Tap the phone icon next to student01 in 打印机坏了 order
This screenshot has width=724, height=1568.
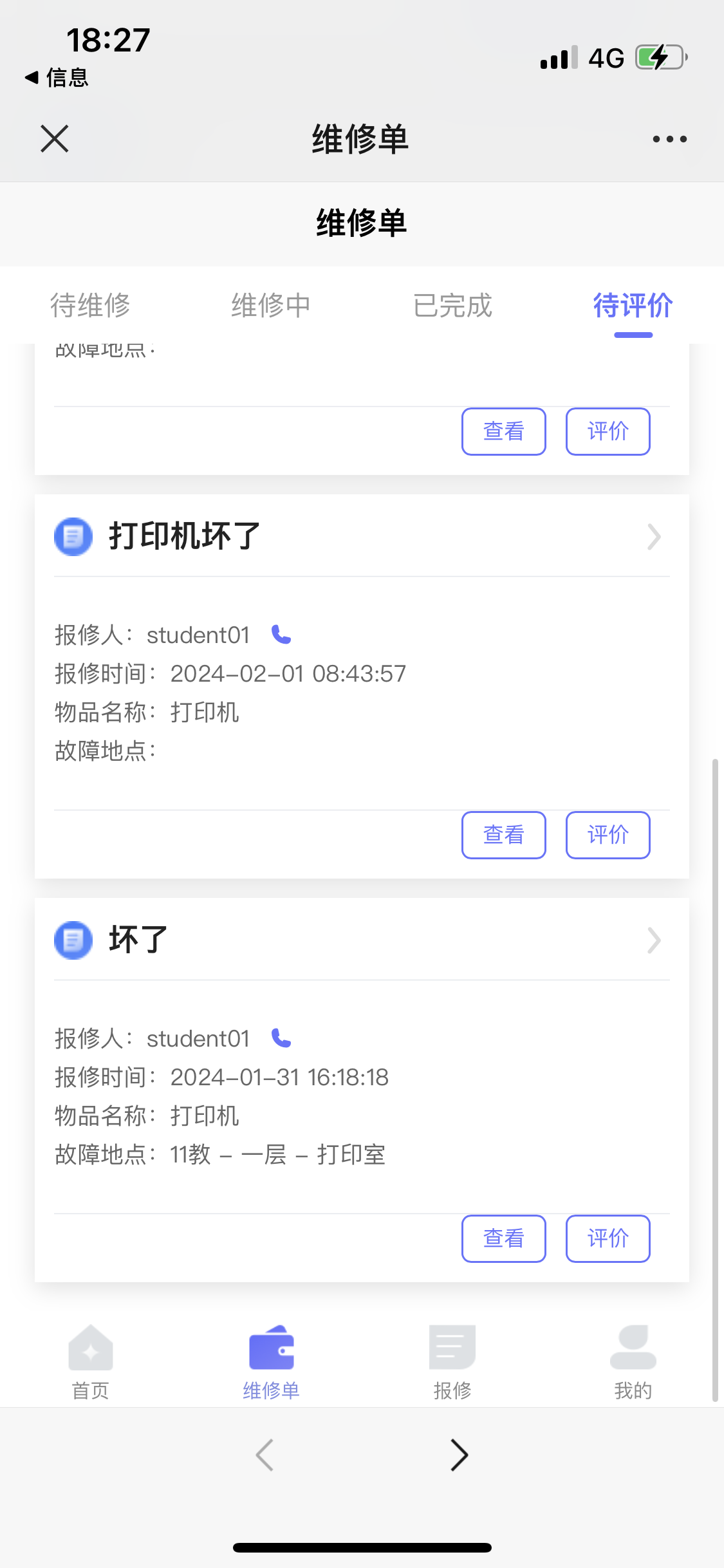(x=280, y=635)
